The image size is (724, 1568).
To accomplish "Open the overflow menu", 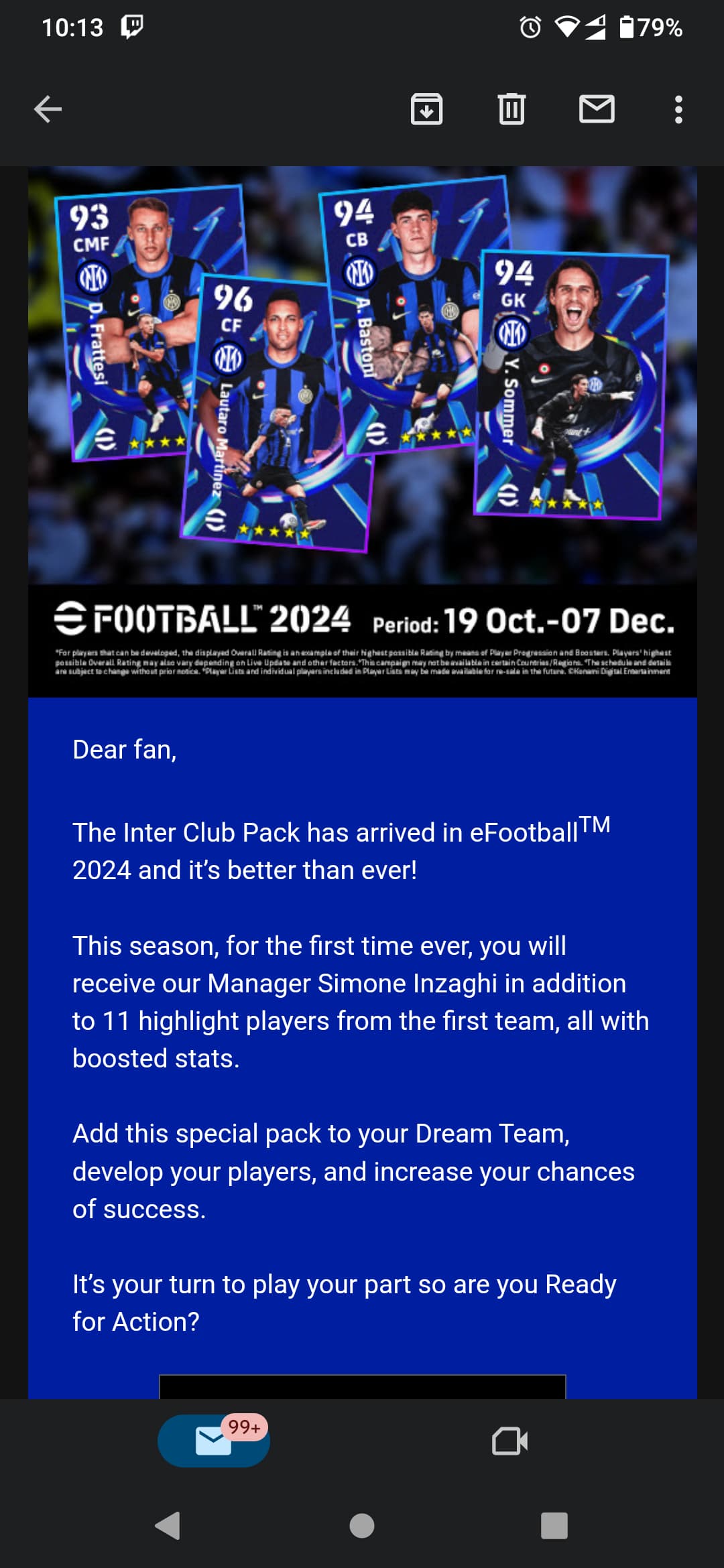I will (678, 109).
